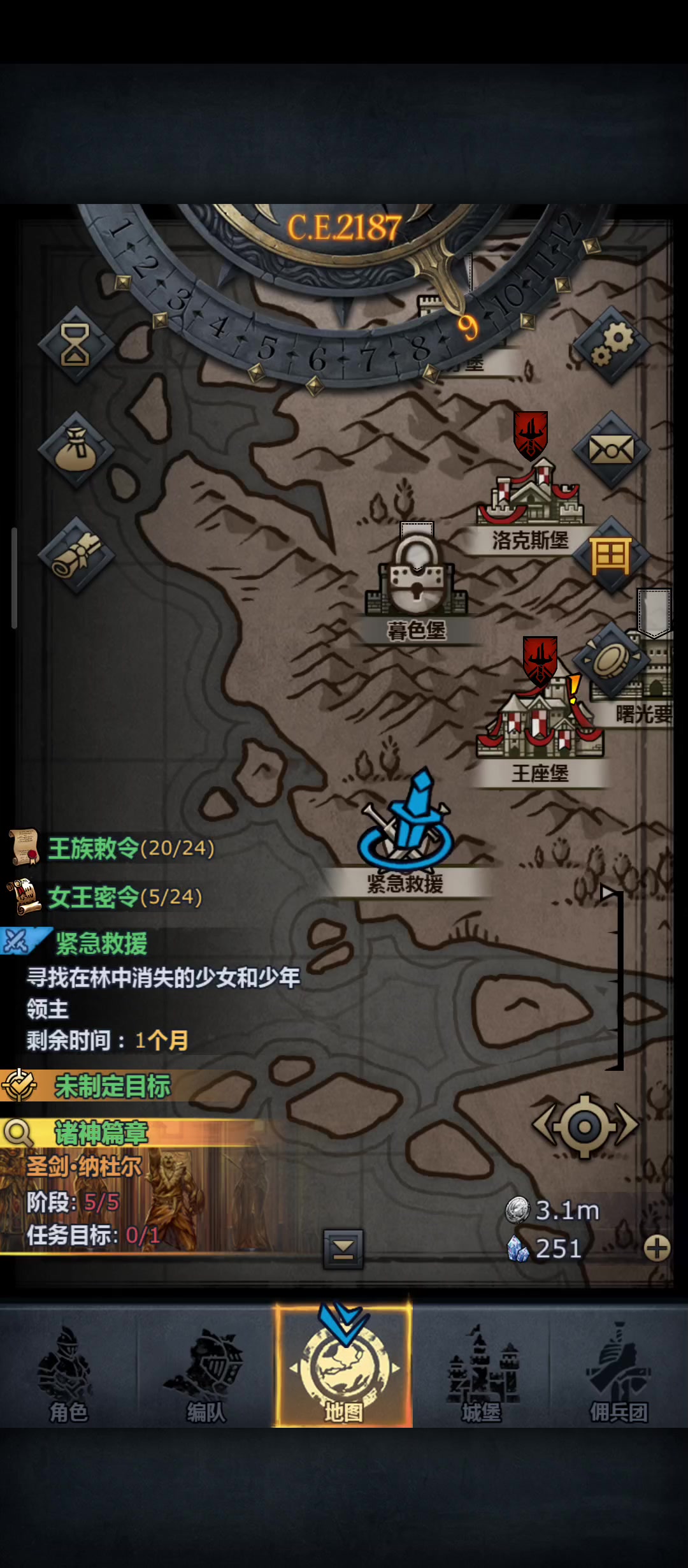This screenshot has width=688, height=1568.
Task: Open the hourglass time icon
Action: click(x=76, y=345)
